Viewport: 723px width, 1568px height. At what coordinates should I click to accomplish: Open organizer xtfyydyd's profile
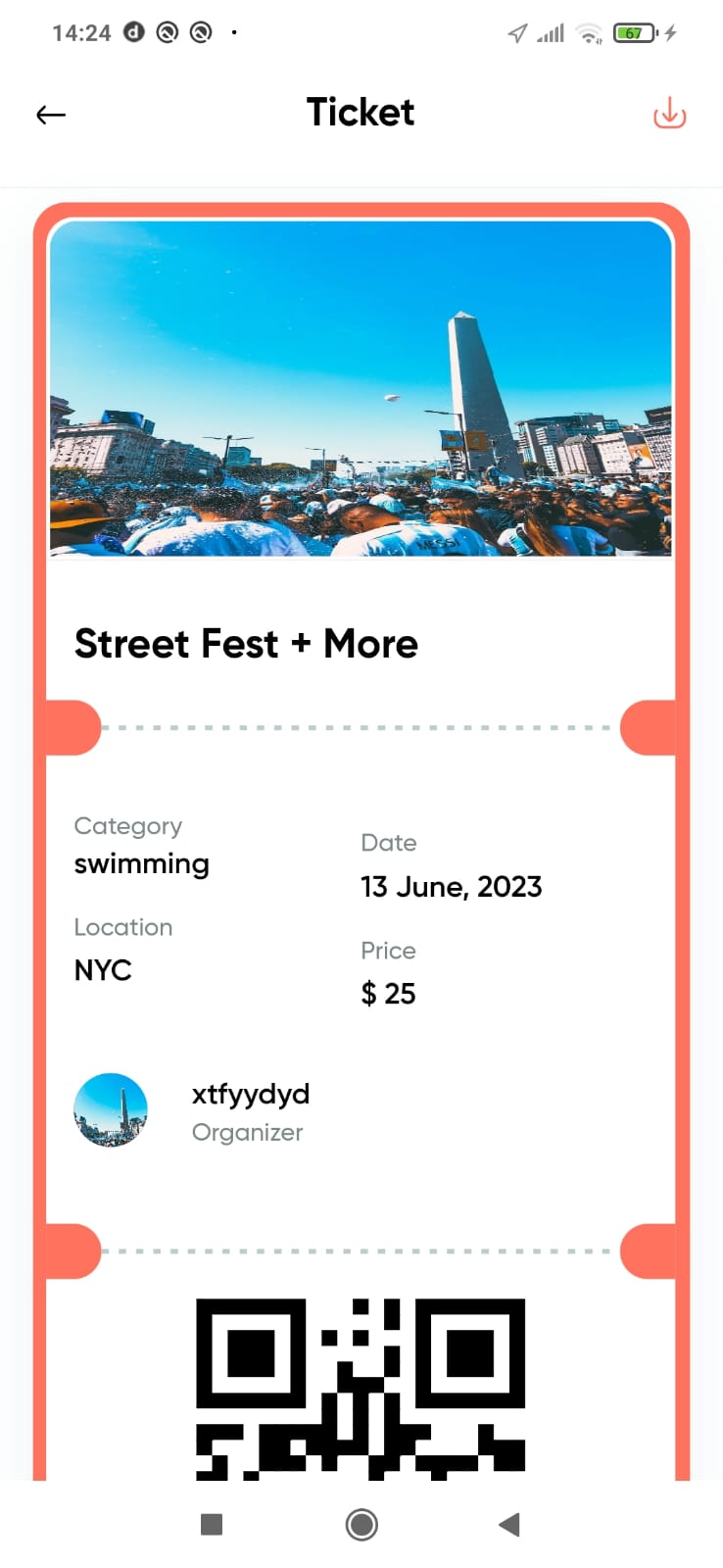(x=111, y=1110)
